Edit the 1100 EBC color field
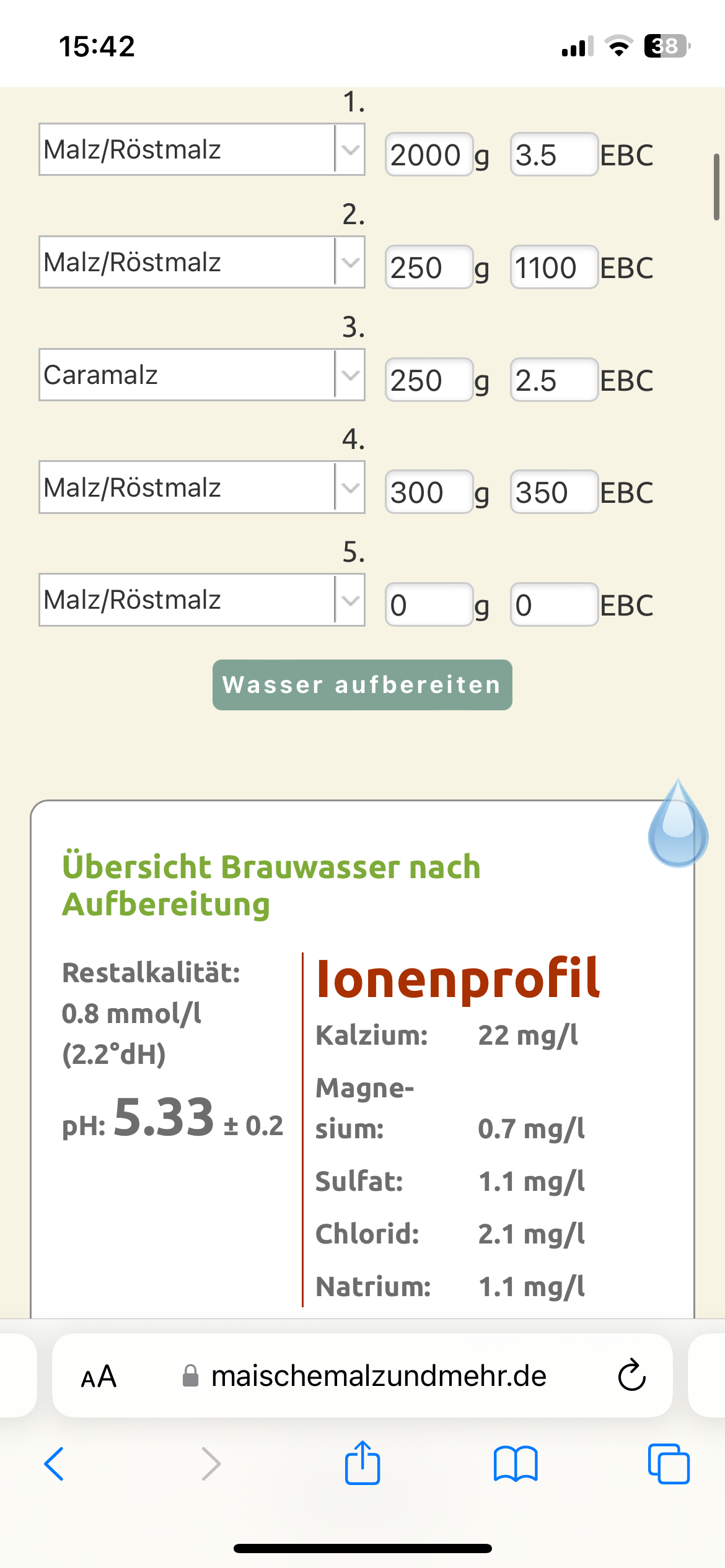 tap(553, 268)
